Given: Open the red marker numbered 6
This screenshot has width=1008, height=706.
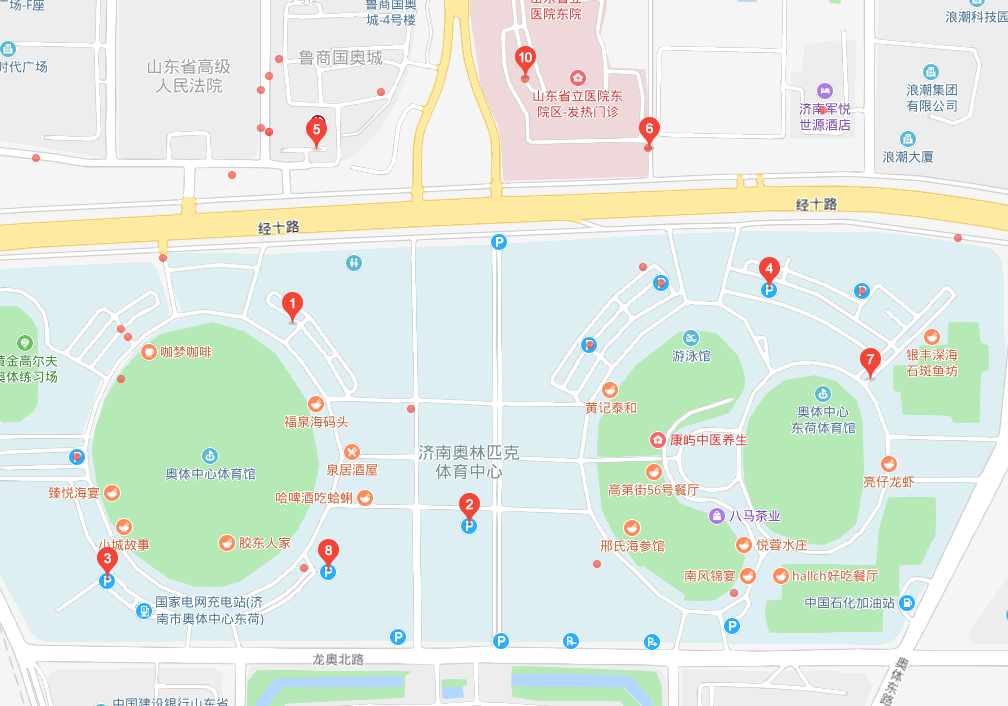Looking at the screenshot, I should coord(649,130).
